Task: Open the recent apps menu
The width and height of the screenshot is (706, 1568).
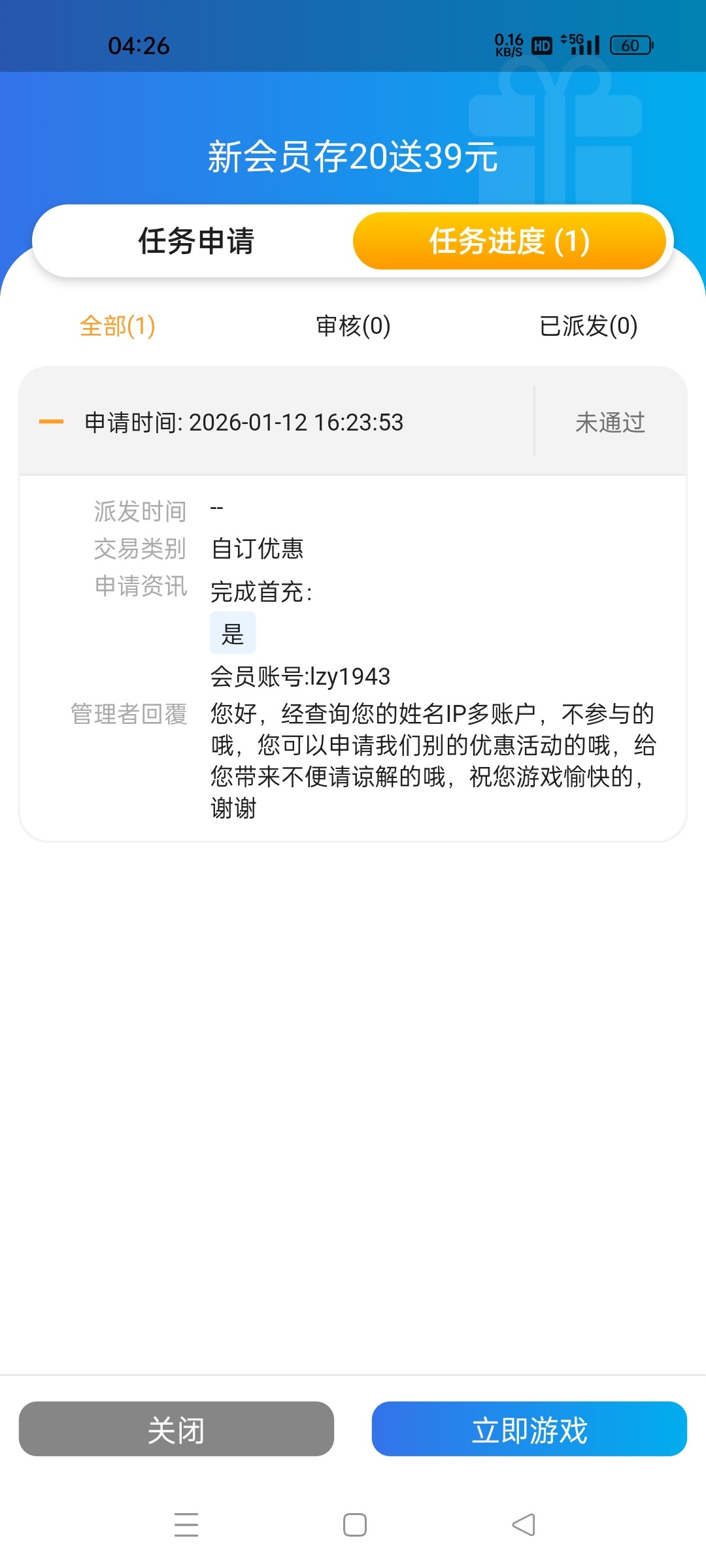Action: tap(186, 1525)
